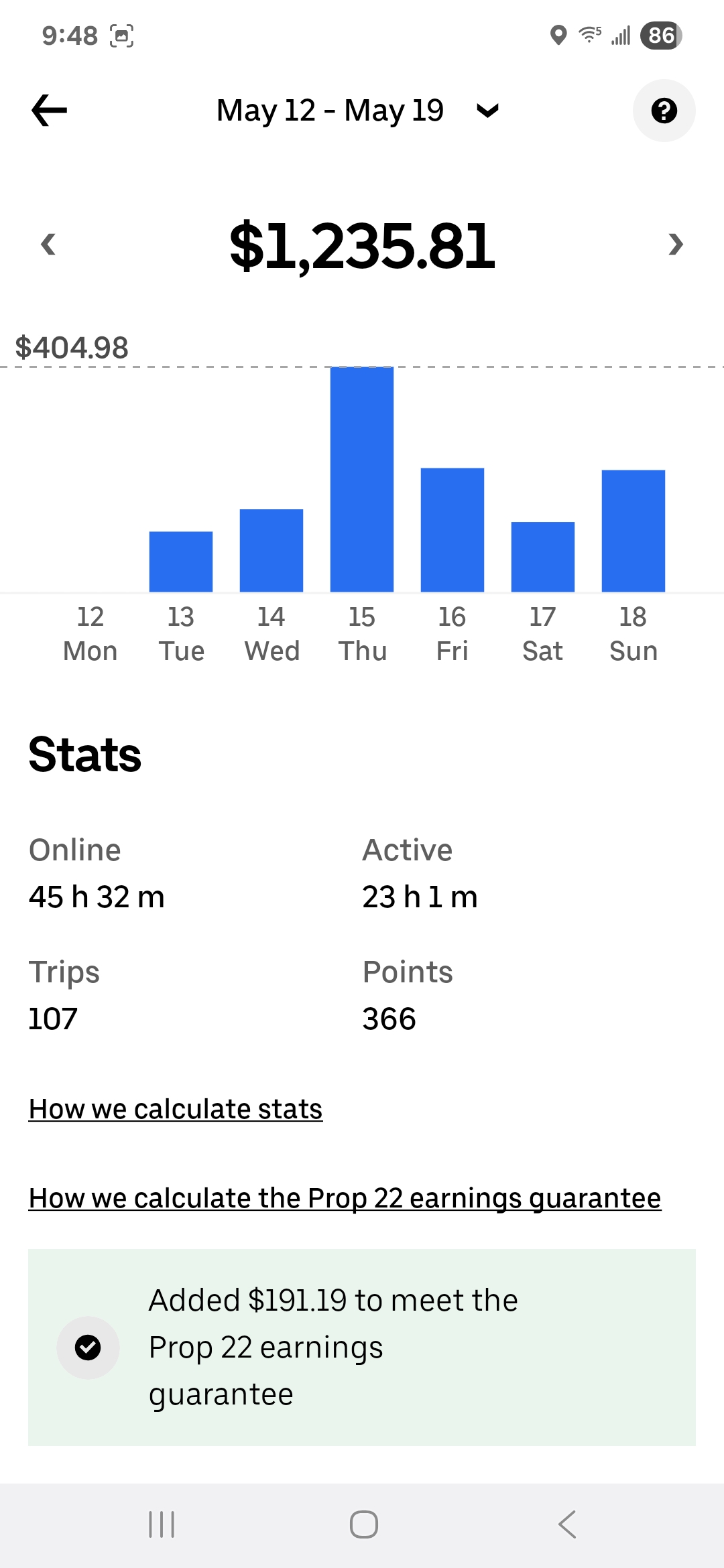This screenshot has width=724, height=1568.
Task: Go to the previous week's earnings
Action: pyautogui.click(x=48, y=245)
